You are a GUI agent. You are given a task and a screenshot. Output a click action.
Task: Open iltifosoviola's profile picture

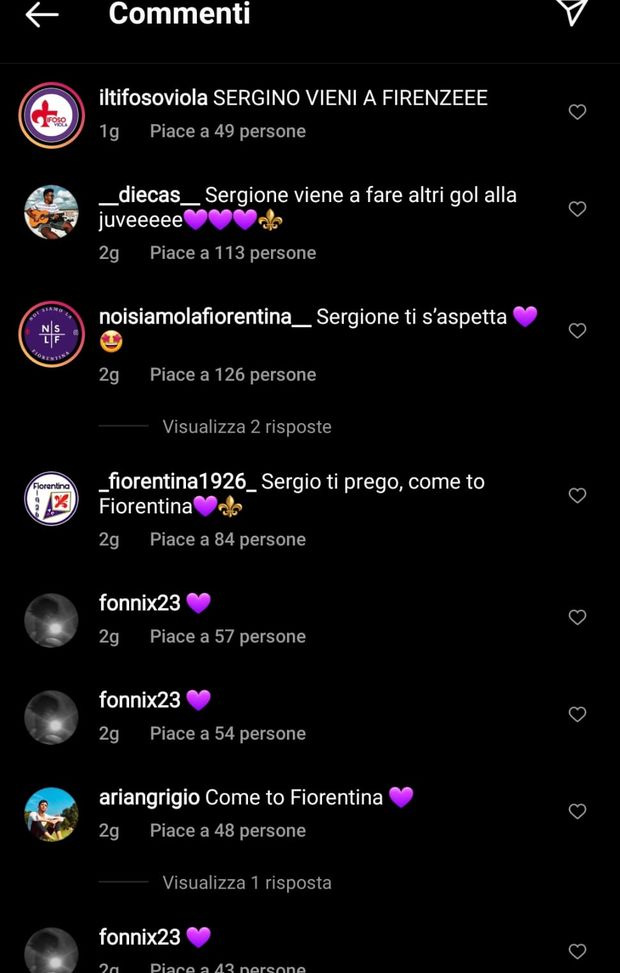tap(51, 114)
